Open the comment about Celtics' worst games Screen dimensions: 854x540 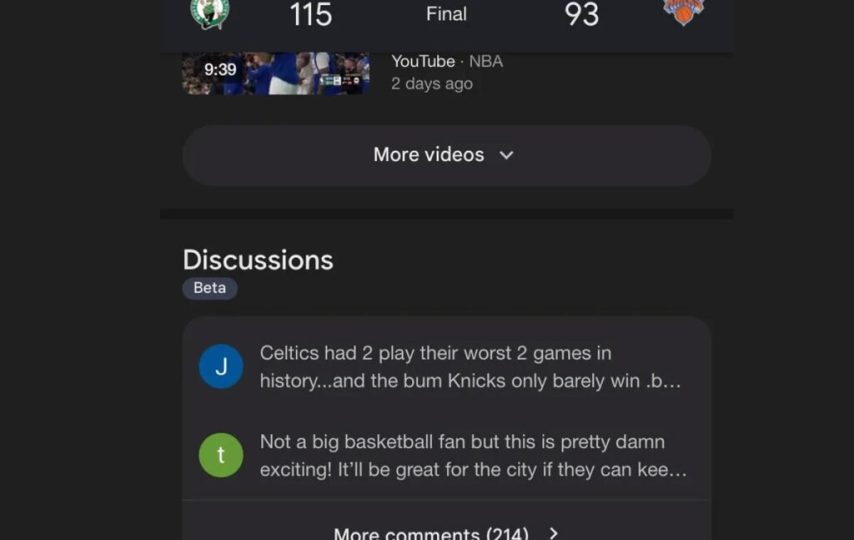(x=470, y=367)
